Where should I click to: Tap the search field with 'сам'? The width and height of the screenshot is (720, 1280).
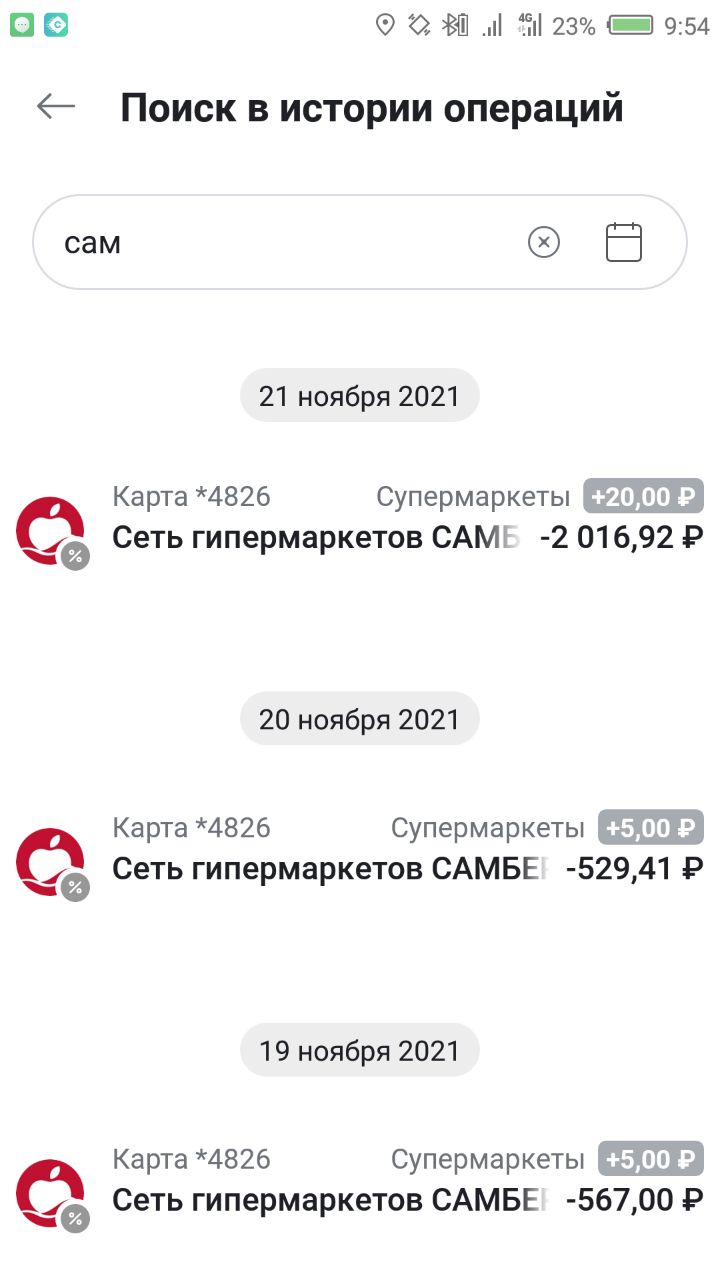tap(280, 242)
